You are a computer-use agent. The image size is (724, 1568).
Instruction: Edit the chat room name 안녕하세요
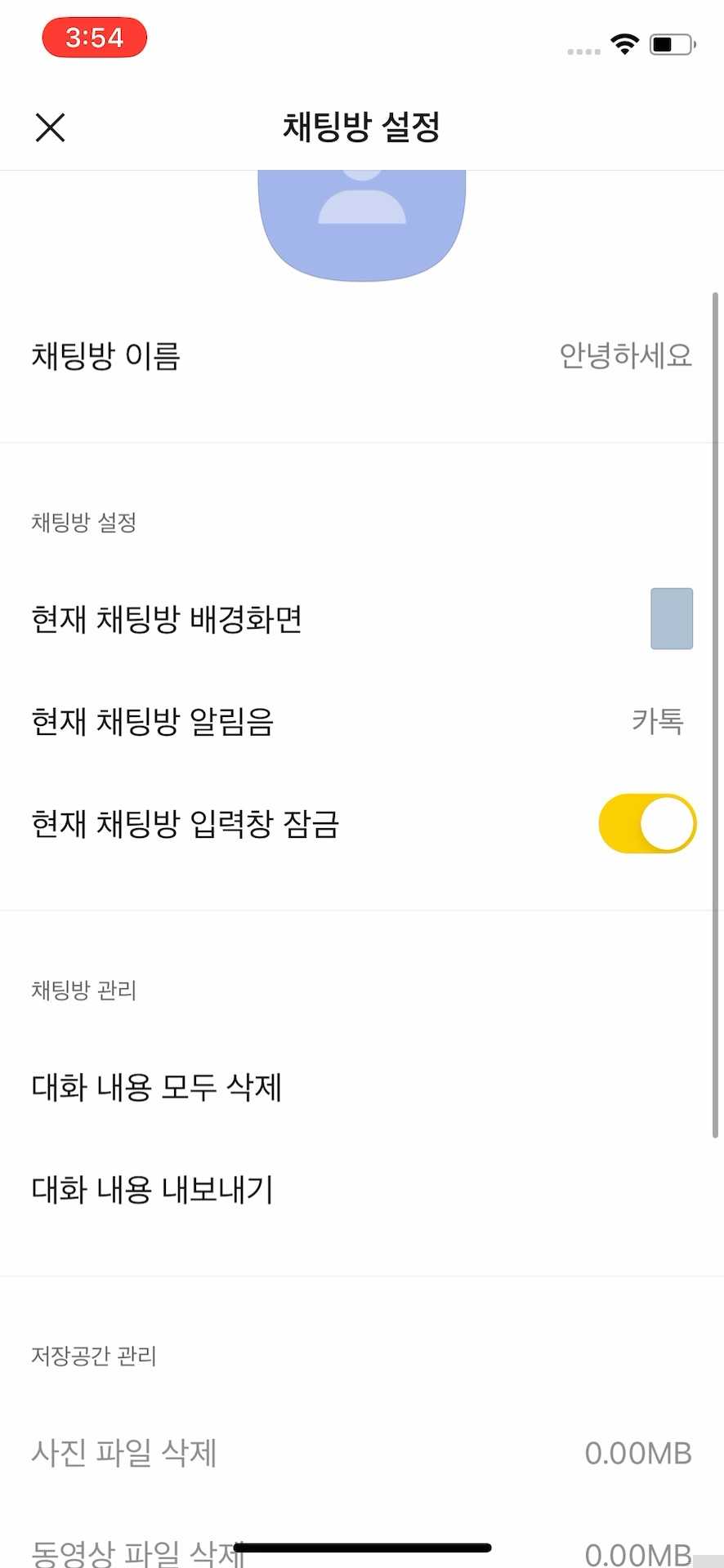(x=626, y=354)
